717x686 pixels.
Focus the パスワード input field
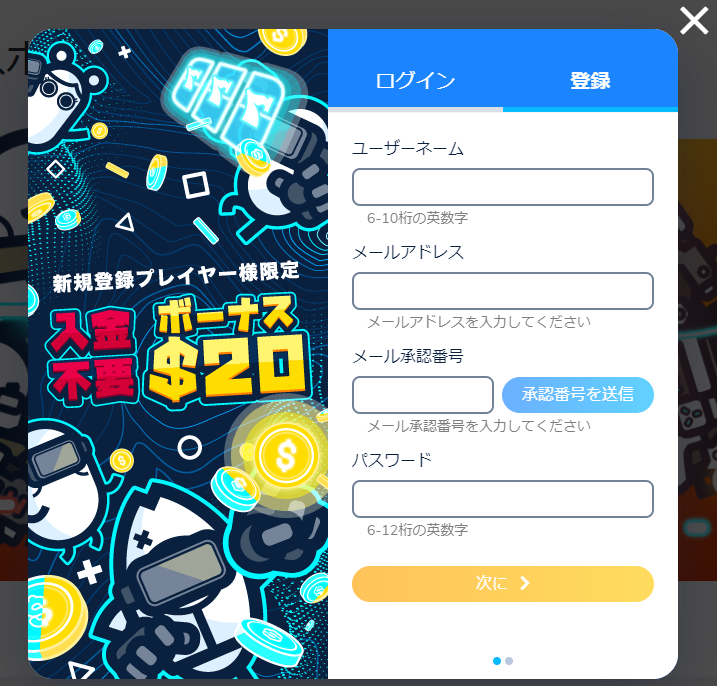[x=502, y=499]
